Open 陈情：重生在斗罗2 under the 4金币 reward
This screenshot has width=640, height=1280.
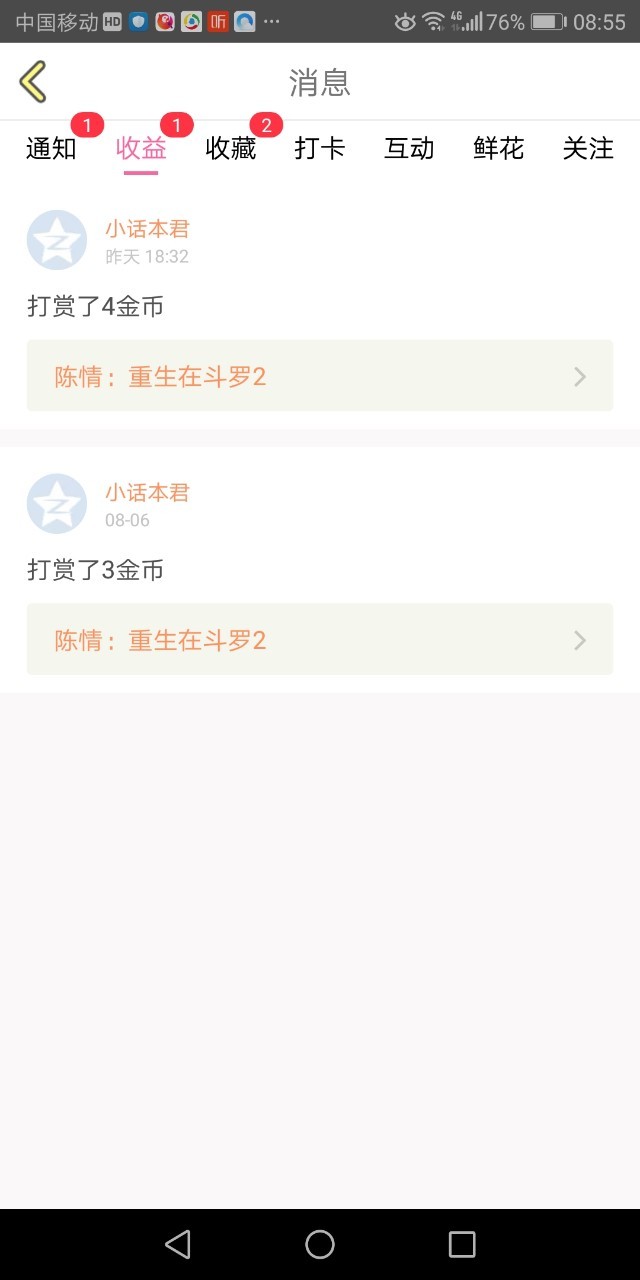pos(320,376)
